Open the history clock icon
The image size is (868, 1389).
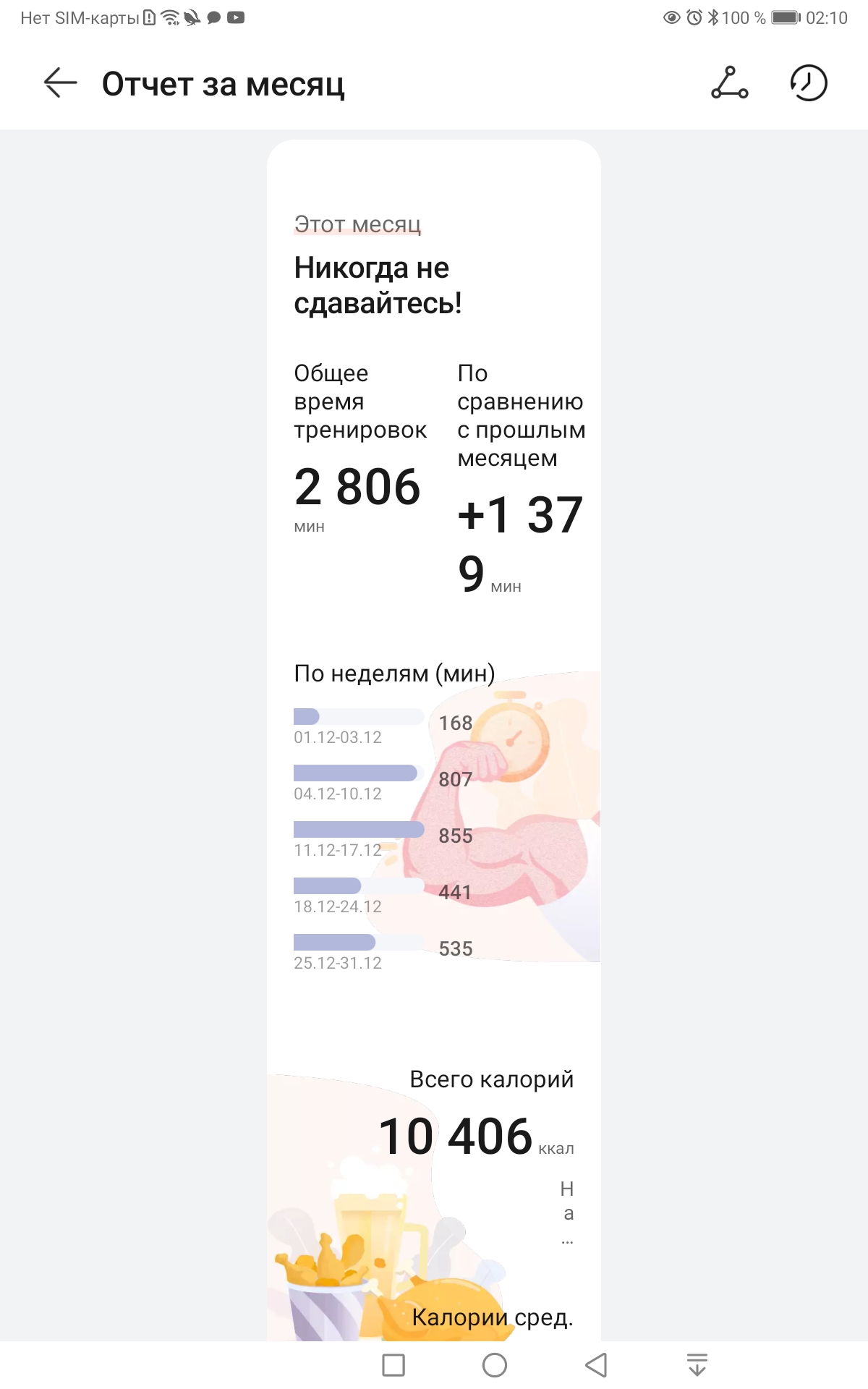coord(808,82)
